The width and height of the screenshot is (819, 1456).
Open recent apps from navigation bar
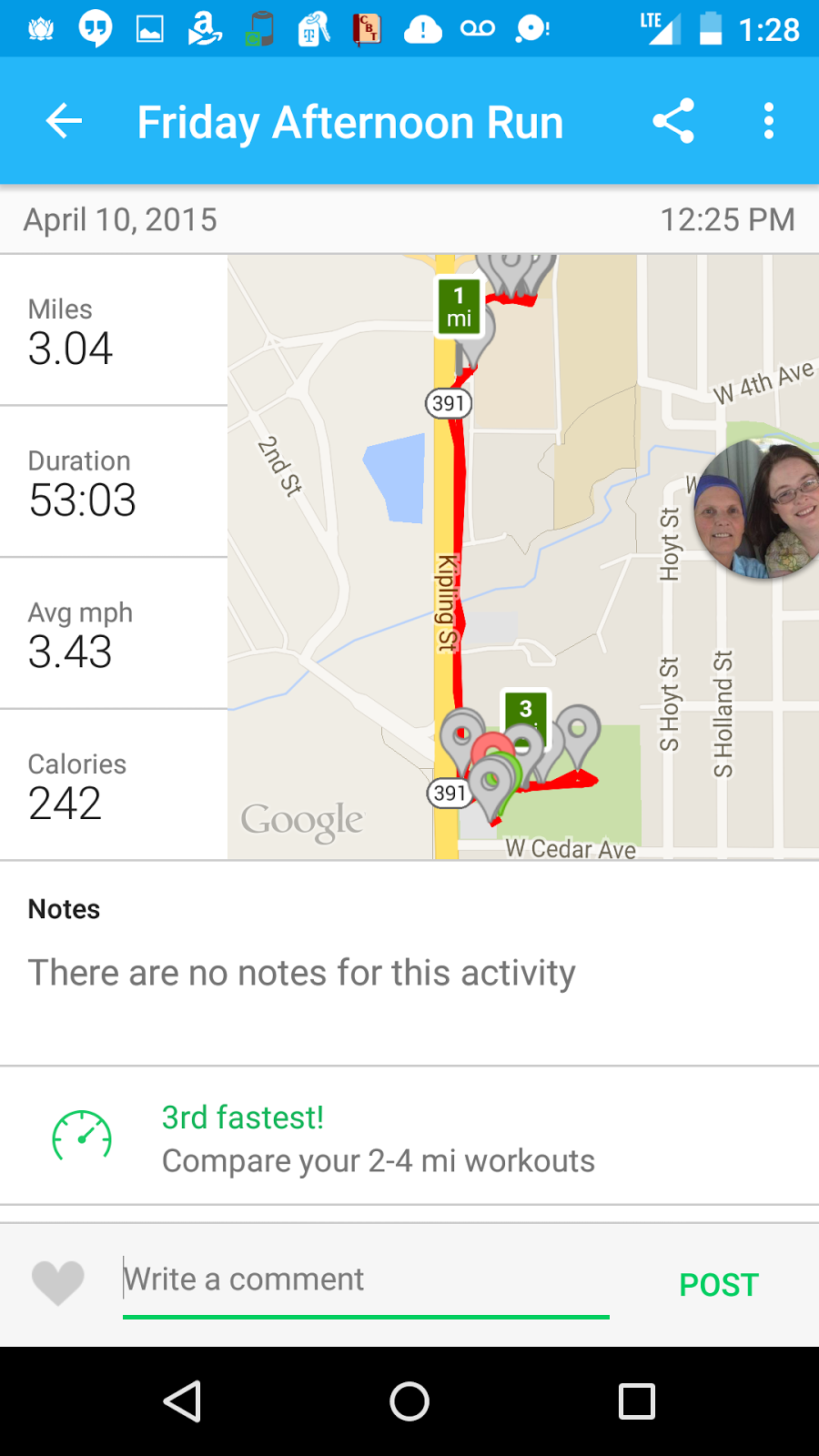click(637, 1401)
